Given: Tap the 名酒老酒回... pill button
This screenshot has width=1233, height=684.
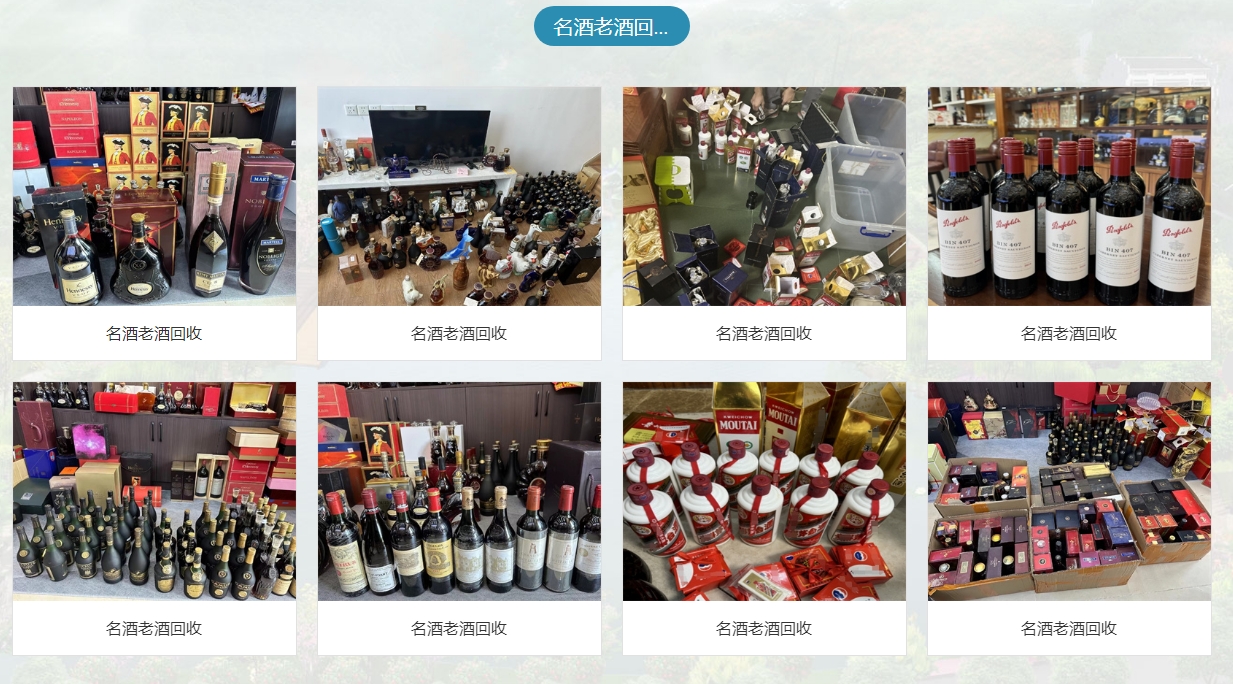Looking at the screenshot, I should point(611,27).
